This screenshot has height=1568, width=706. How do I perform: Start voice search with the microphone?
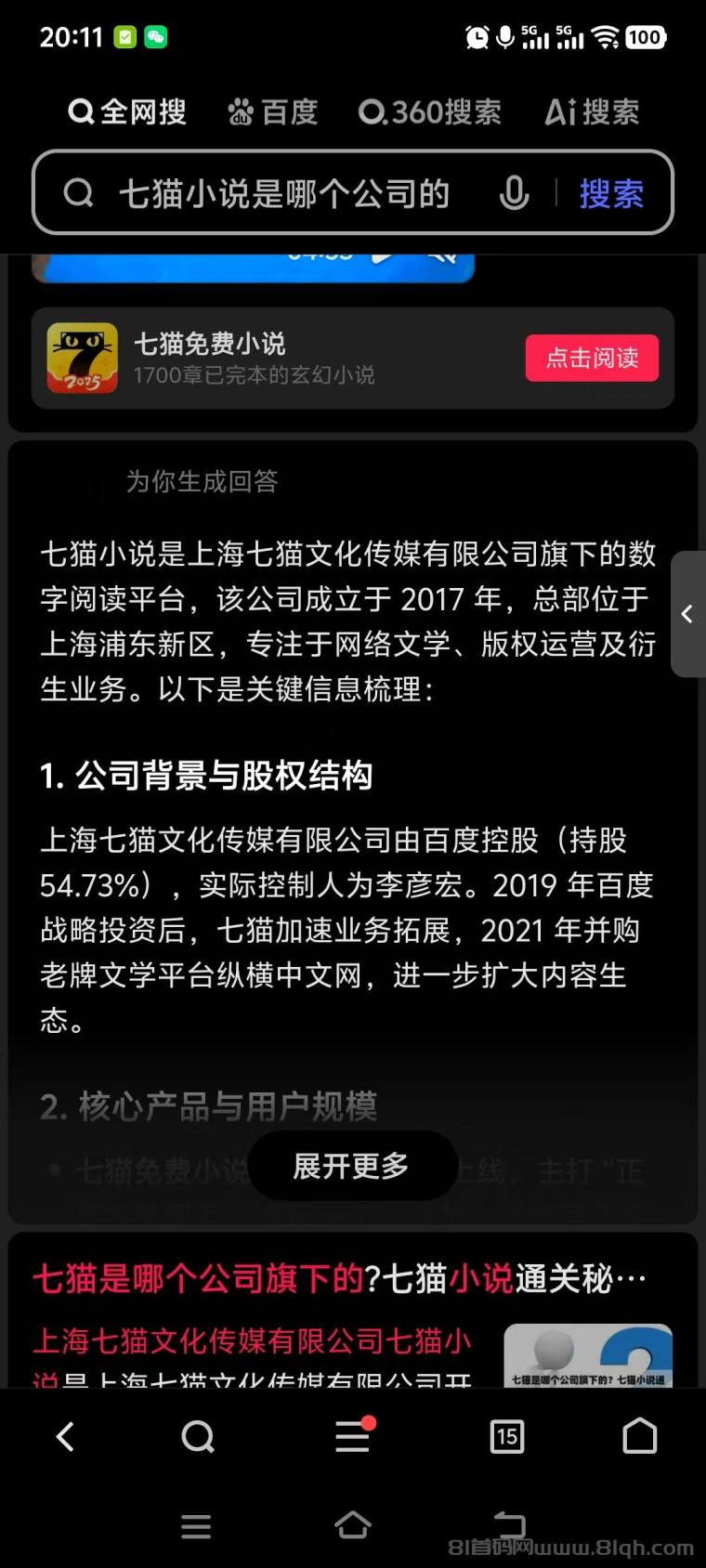click(514, 193)
